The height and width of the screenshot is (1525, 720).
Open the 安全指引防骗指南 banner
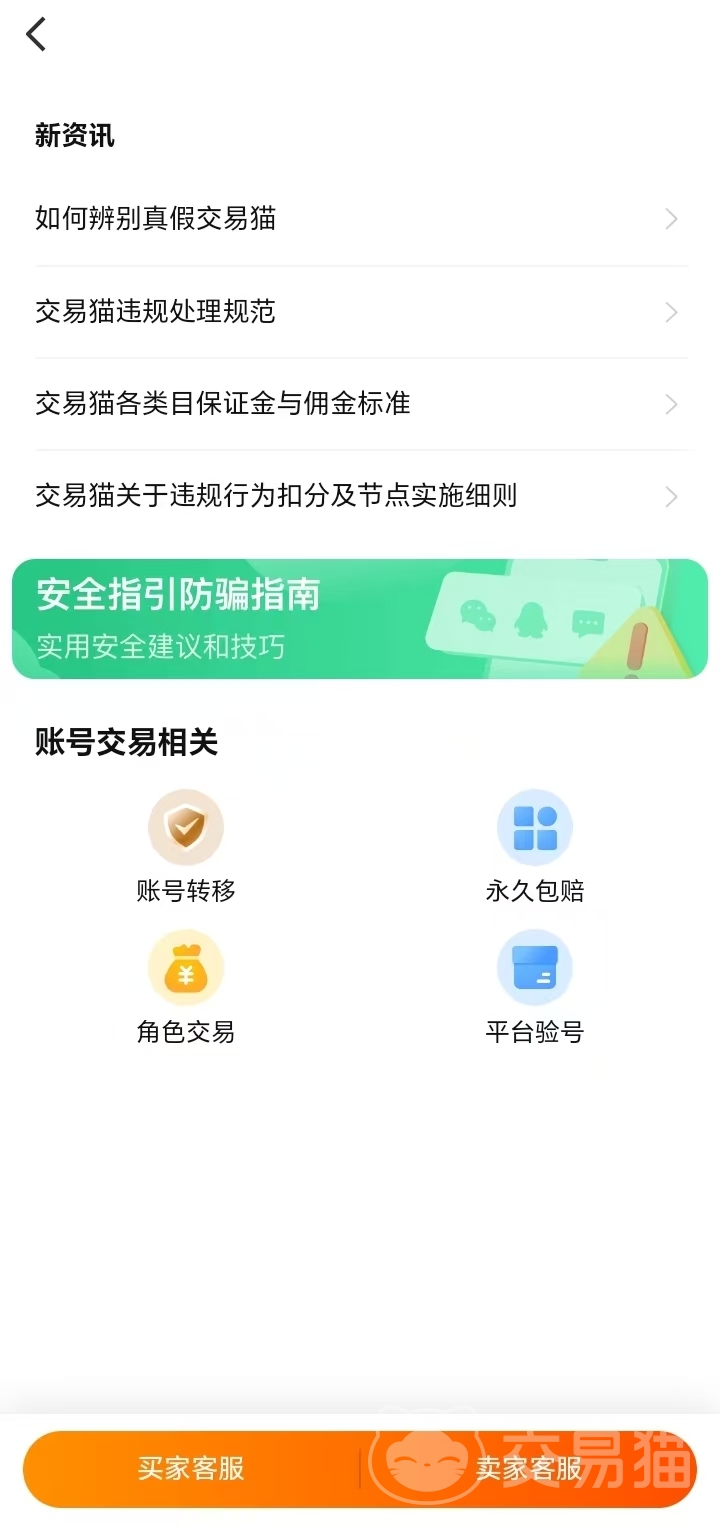pos(360,619)
